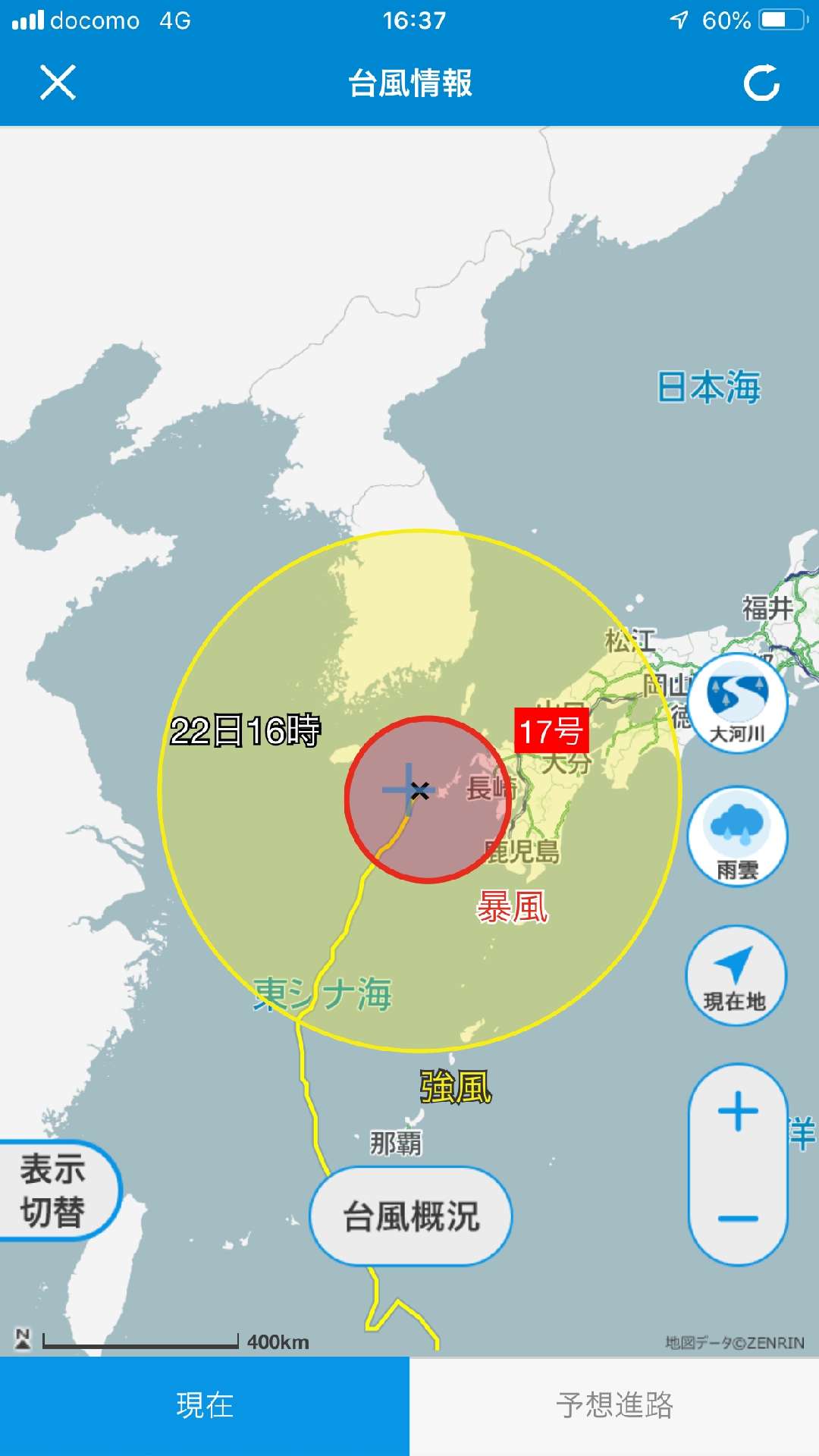Tap 表示切替 to switch display

(57, 1191)
